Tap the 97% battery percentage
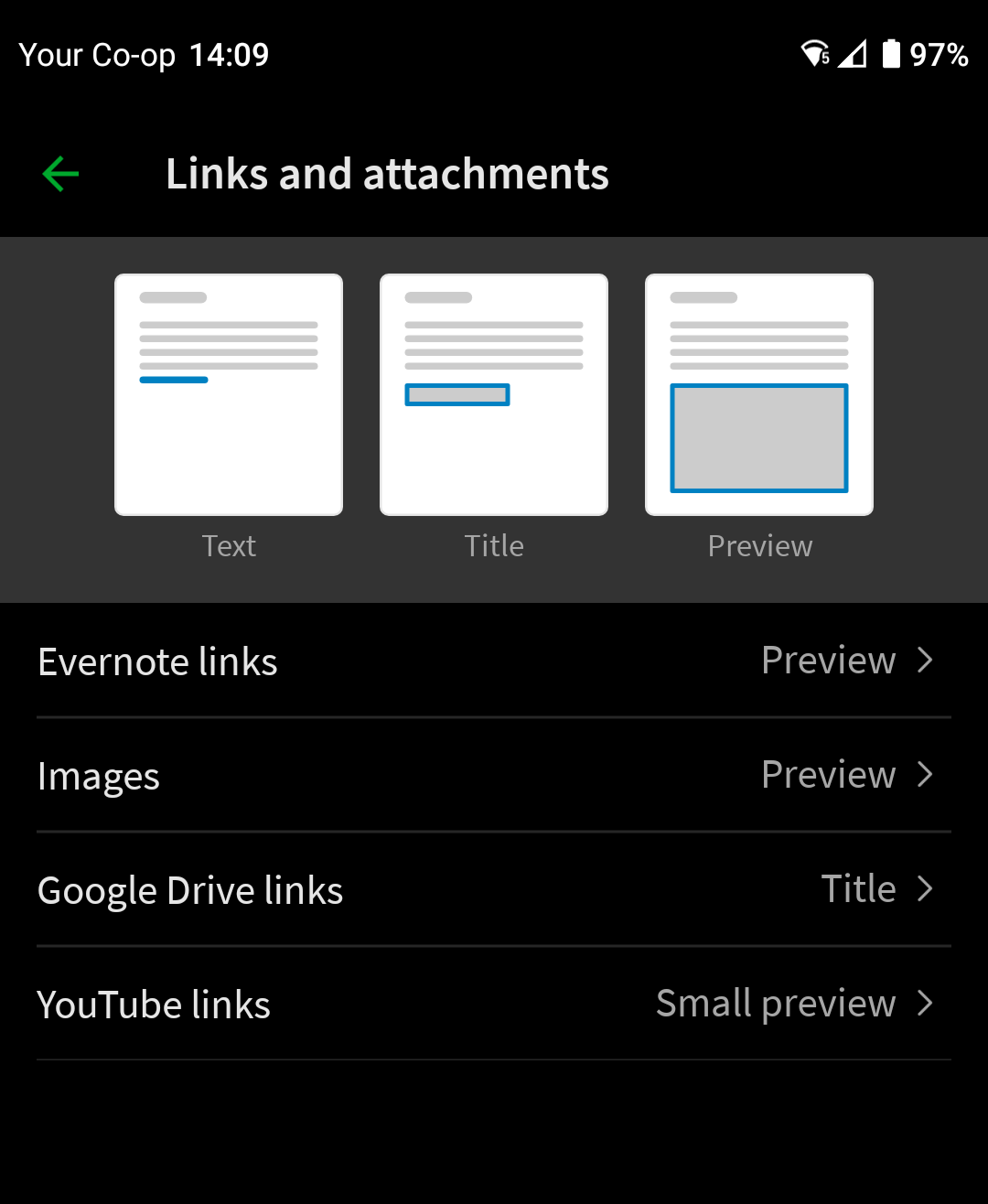988x1204 pixels. (x=939, y=55)
